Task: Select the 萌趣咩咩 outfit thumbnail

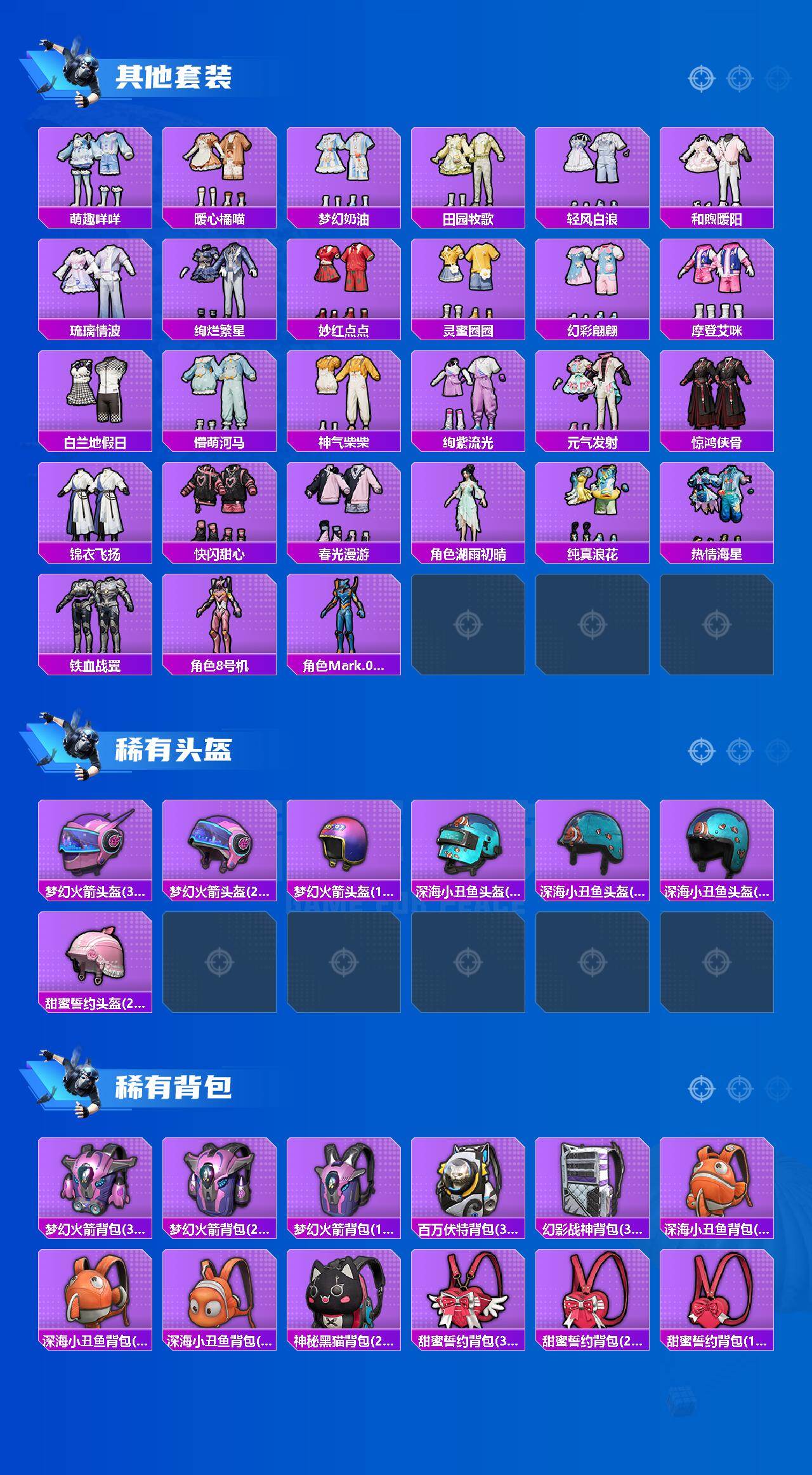Action: coord(95,170)
